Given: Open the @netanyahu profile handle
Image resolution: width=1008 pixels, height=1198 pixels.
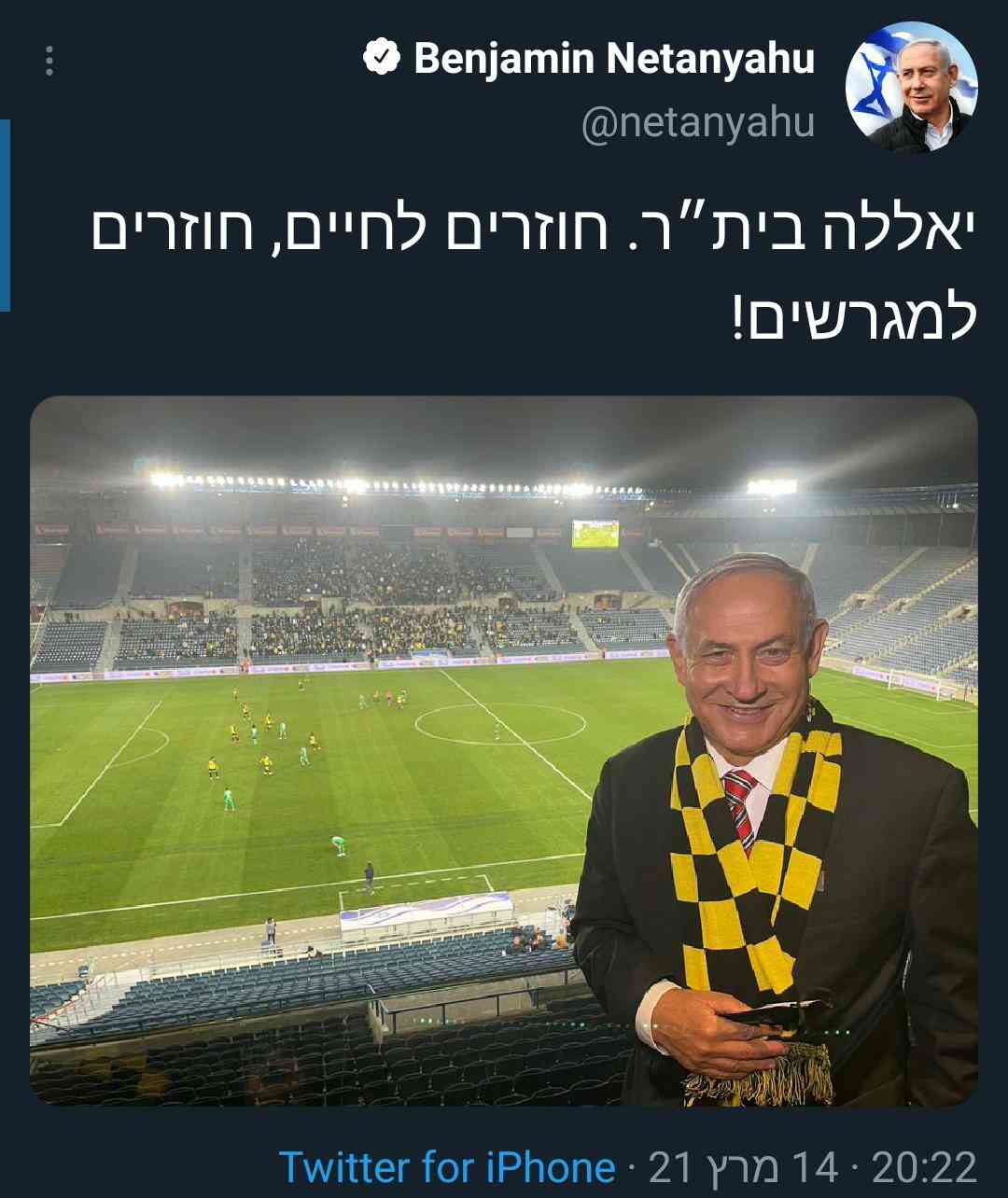Looking at the screenshot, I should click(x=698, y=123).
